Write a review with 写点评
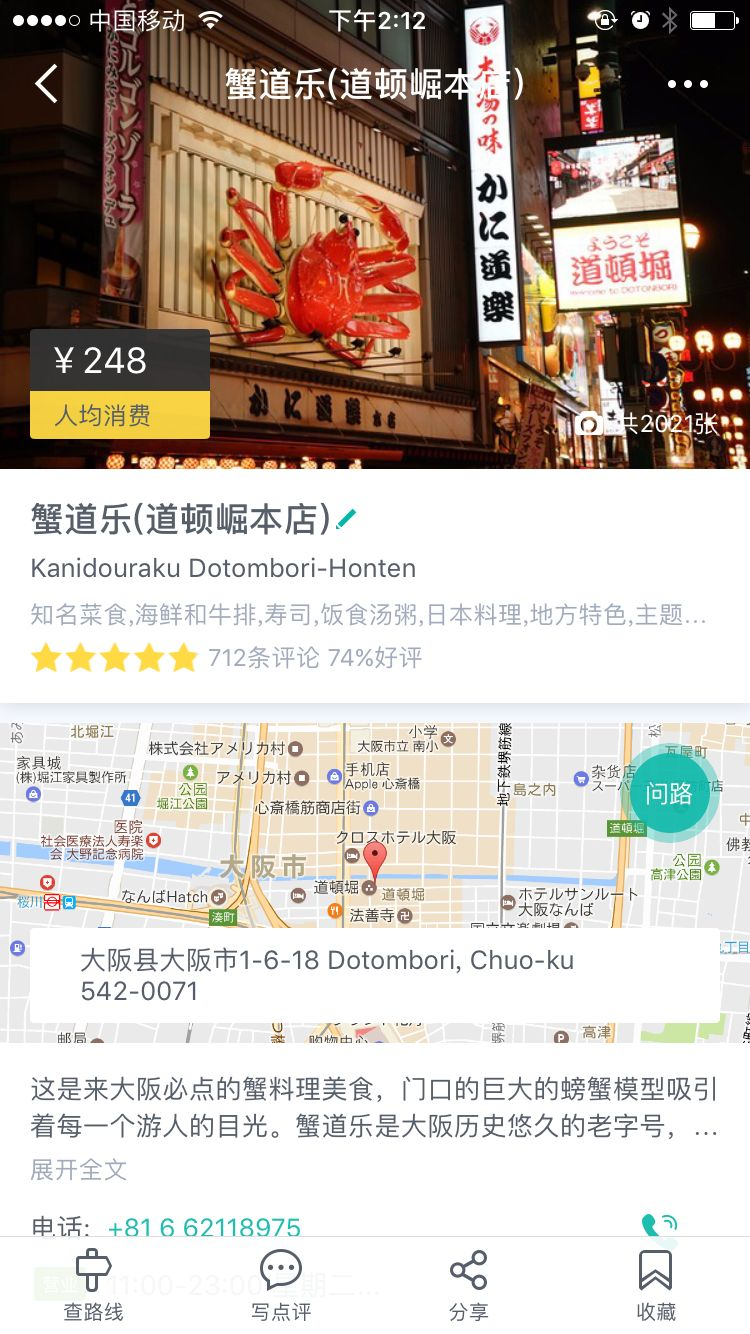Screen dimensions: 750x1334 (x=281, y=1285)
